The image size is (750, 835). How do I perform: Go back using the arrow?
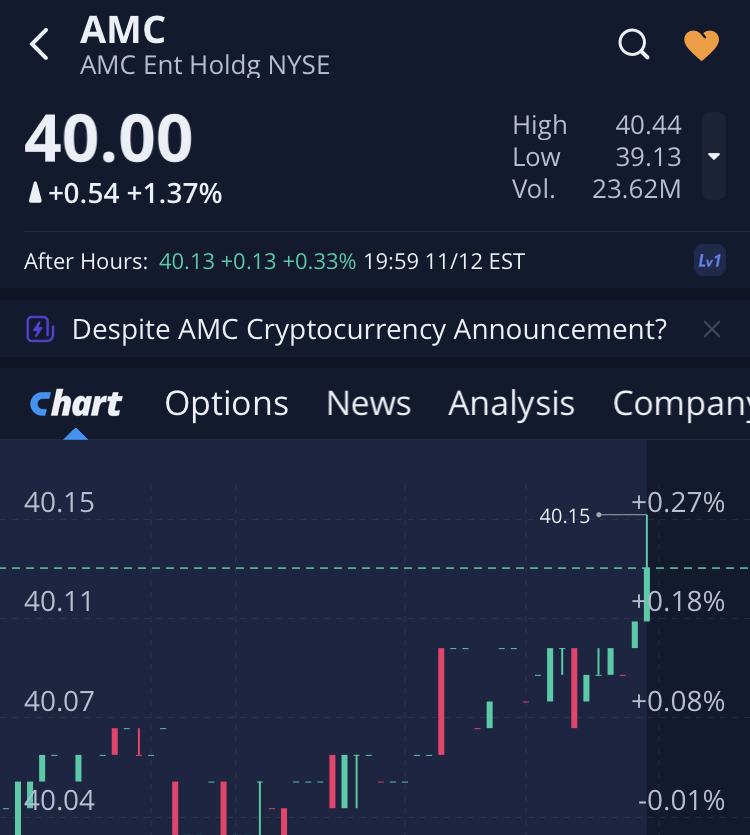coord(40,45)
